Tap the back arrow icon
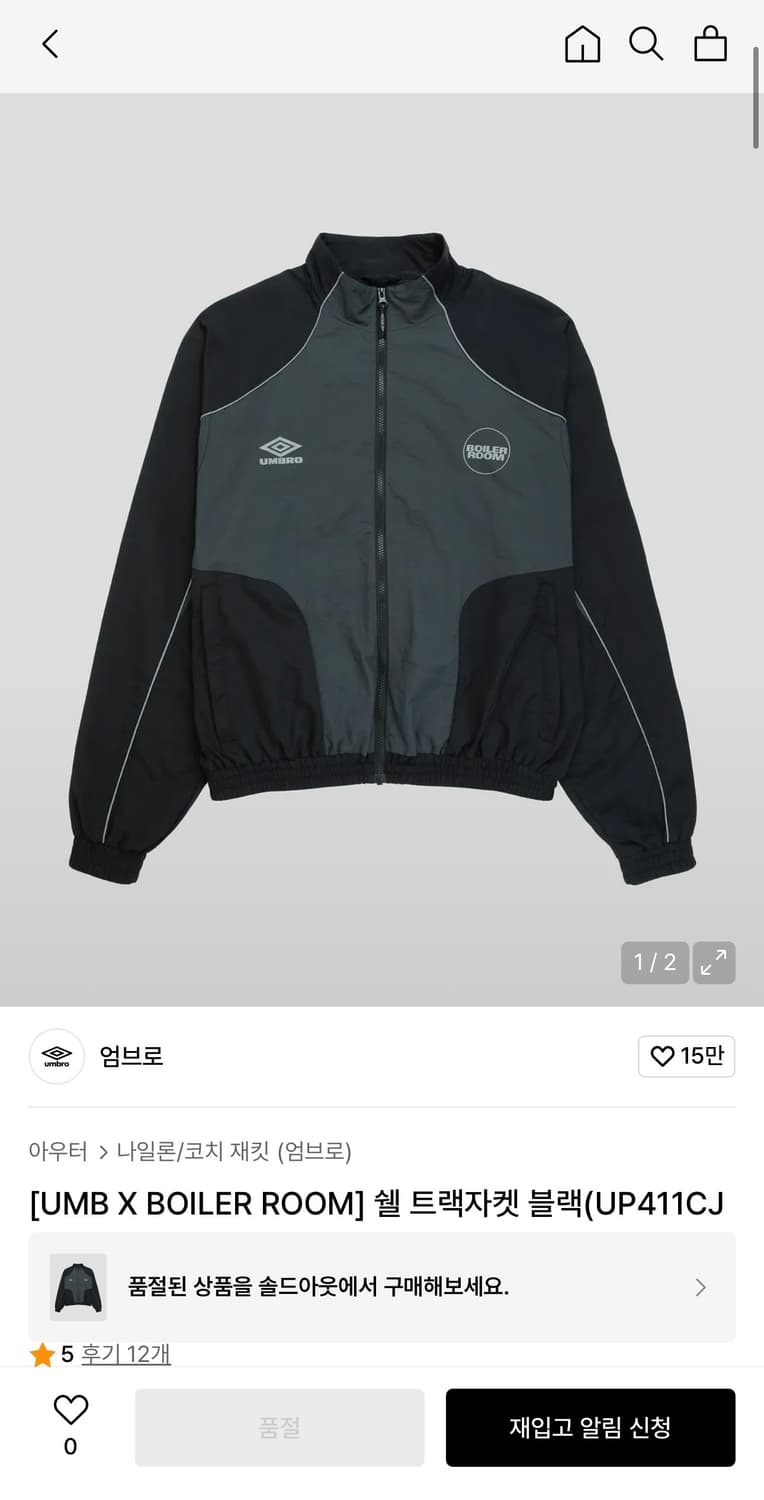This screenshot has width=764, height=1500. click(50, 45)
